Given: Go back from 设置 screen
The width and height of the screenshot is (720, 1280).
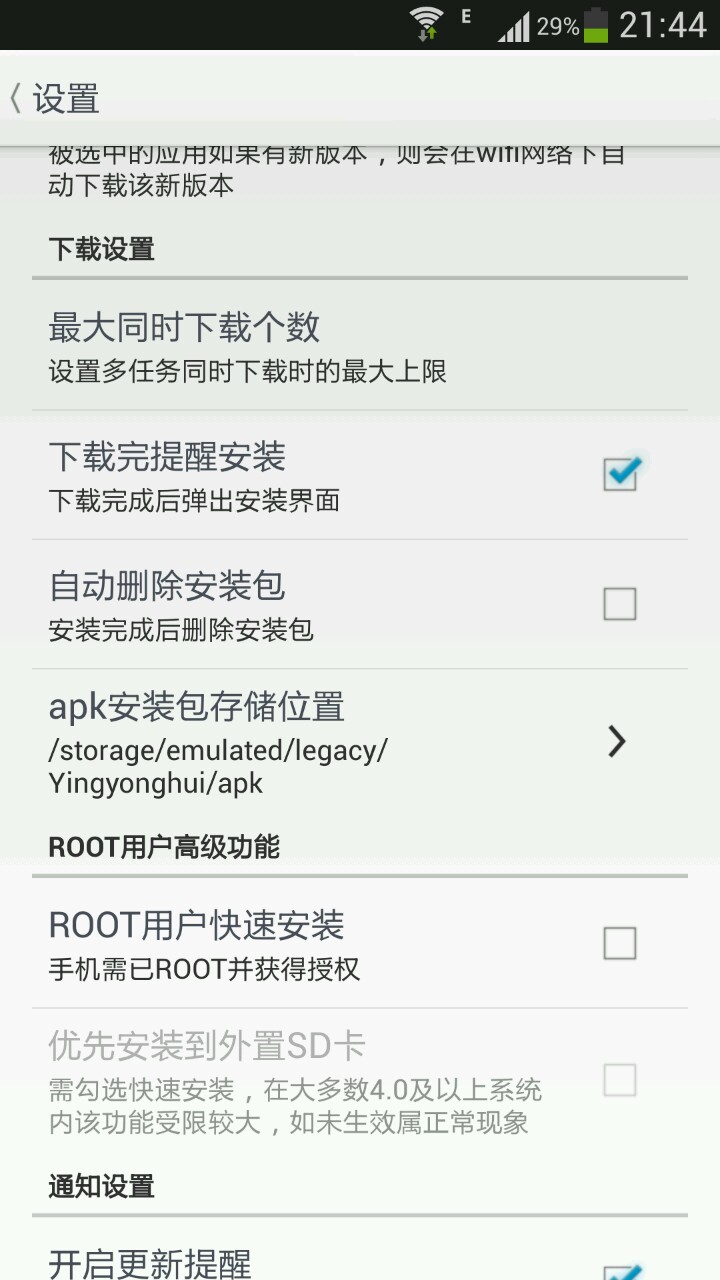Looking at the screenshot, I should (x=55, y=99).
